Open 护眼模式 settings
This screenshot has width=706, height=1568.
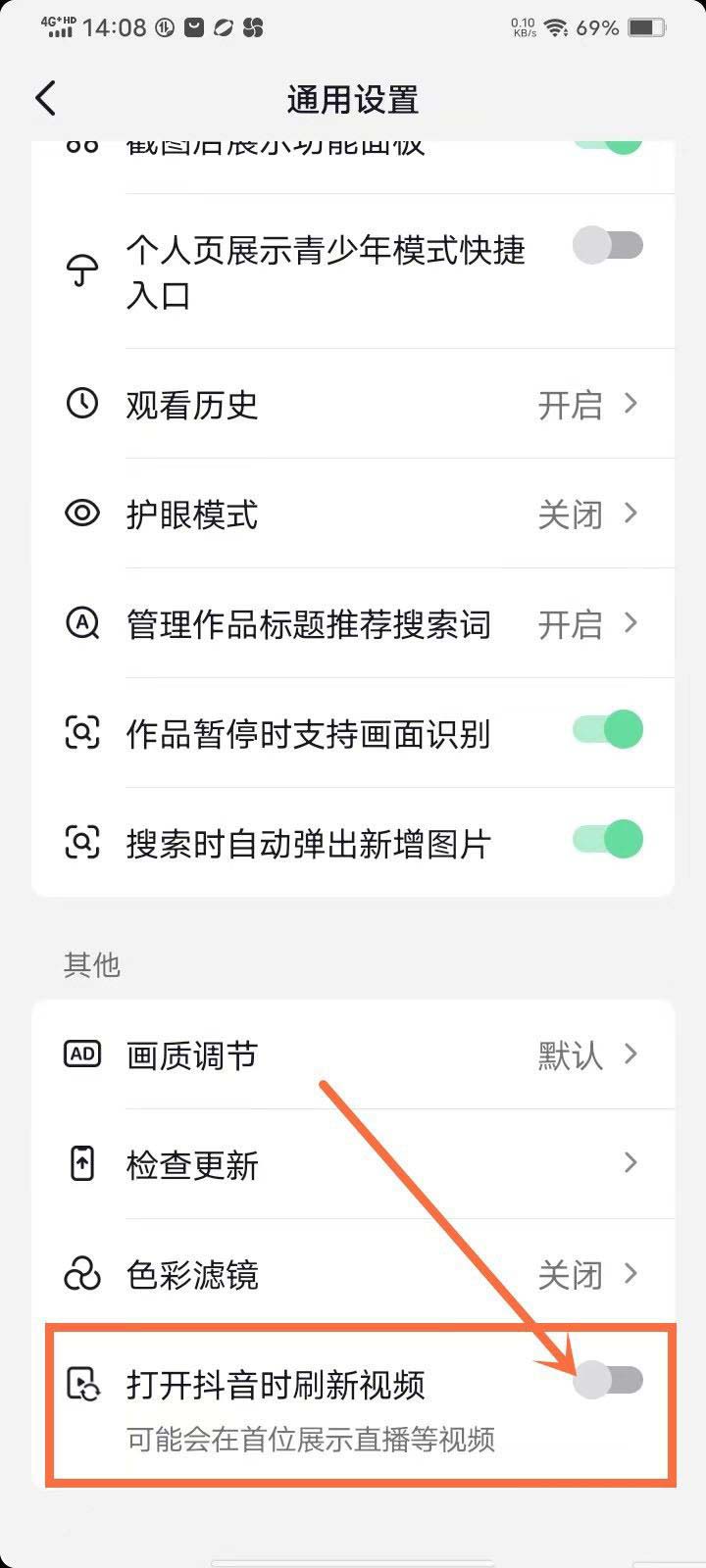coord(353,514)
